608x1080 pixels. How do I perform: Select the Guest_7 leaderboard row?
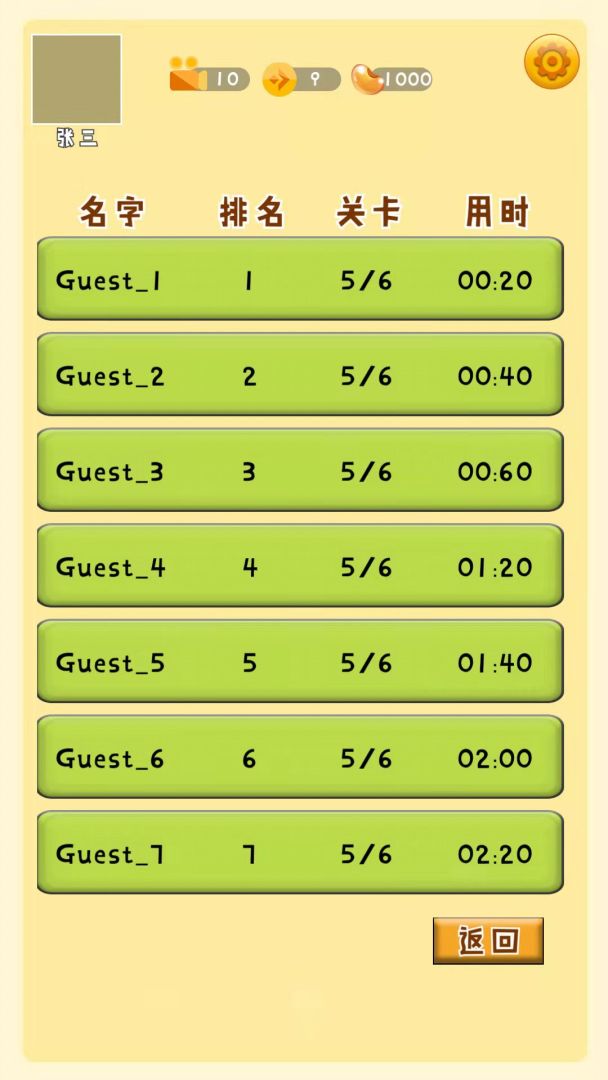pyautogui.click(x=300, y=852)
